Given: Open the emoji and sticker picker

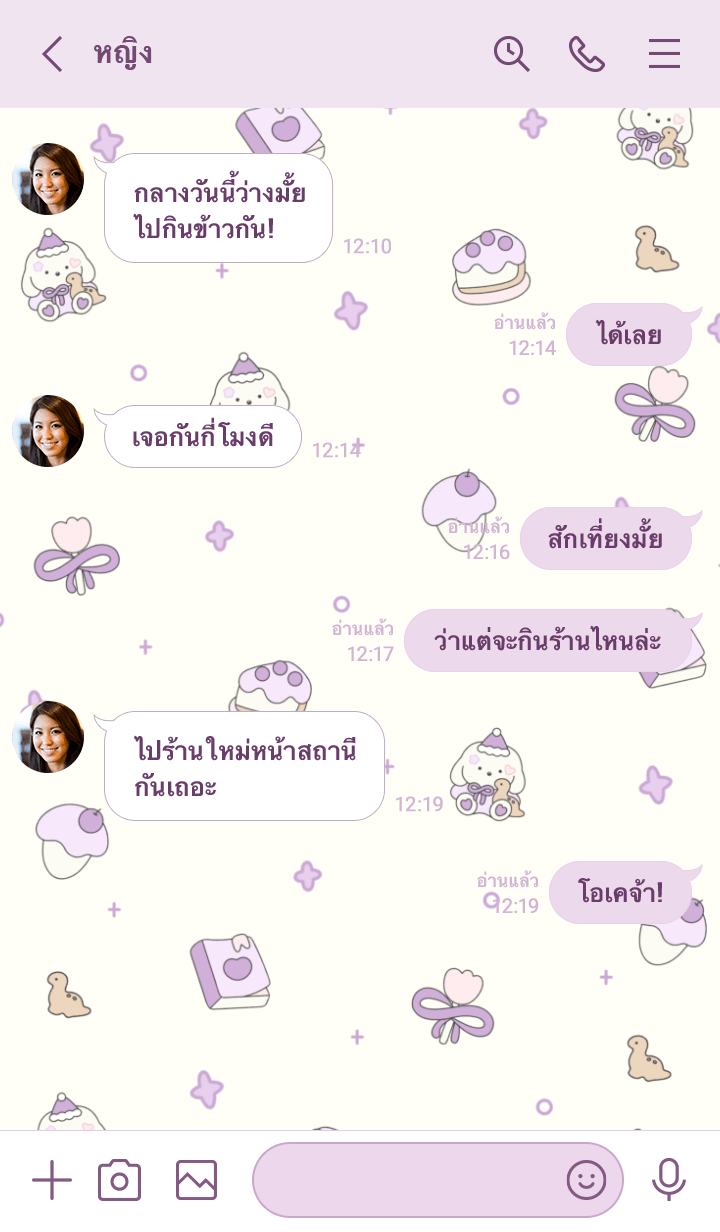Looking at the screenshot, I should (587, 1181).
